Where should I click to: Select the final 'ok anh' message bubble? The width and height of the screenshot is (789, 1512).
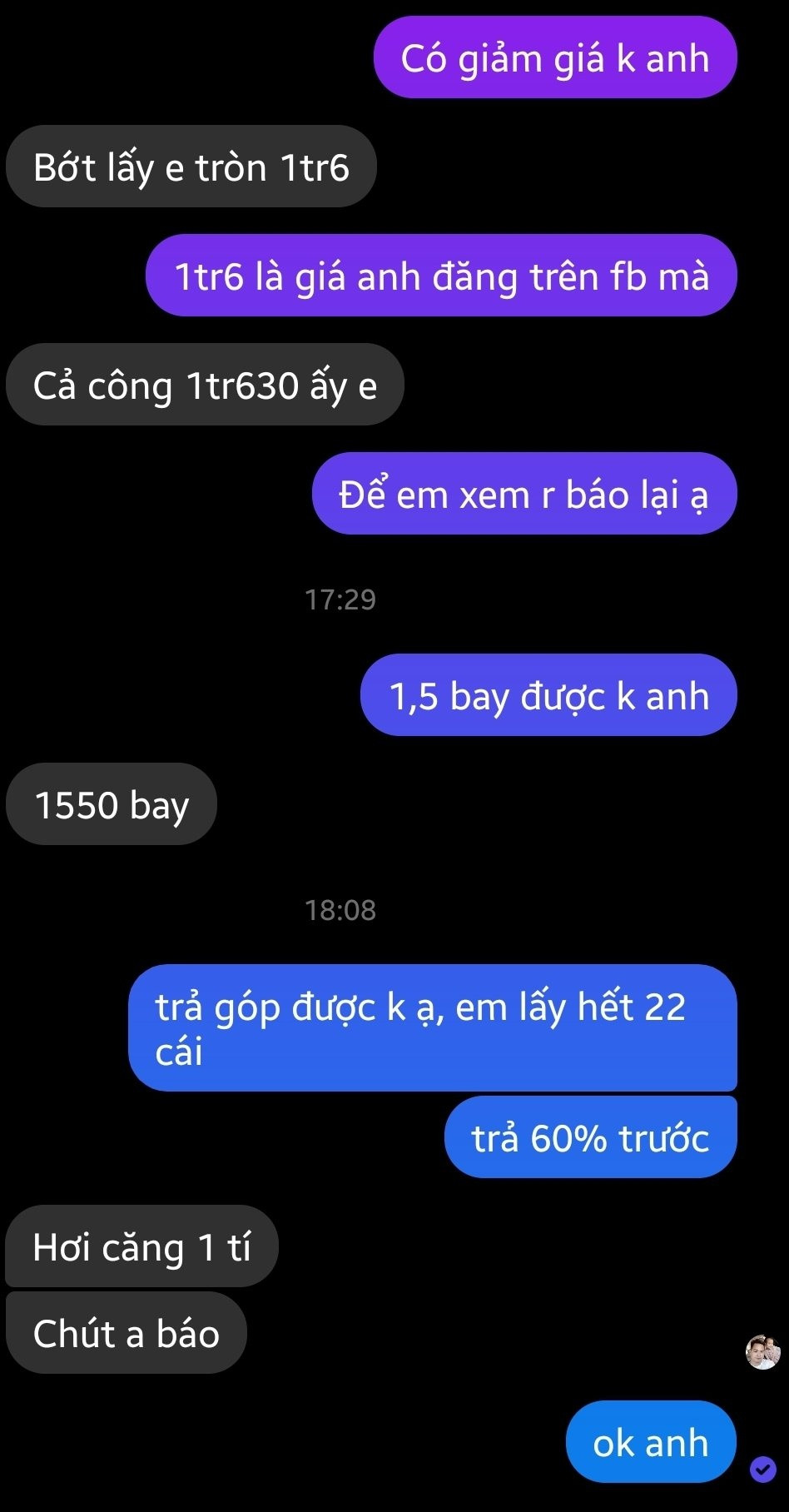click(650, 1441)
